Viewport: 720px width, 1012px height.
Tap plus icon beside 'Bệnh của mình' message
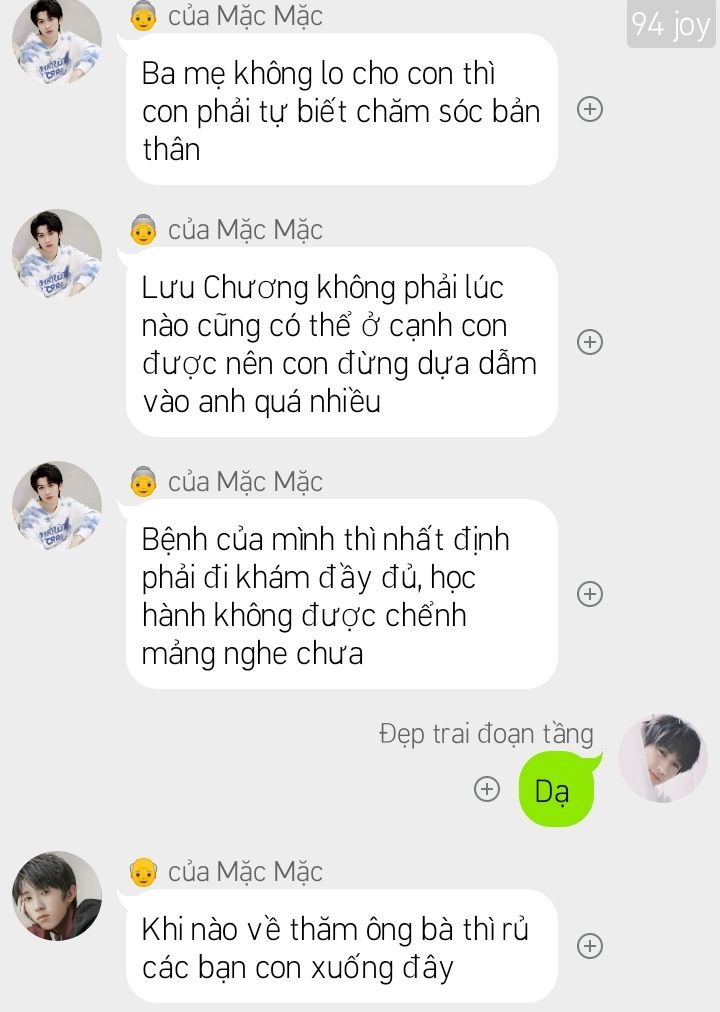[x=590, y=594]
